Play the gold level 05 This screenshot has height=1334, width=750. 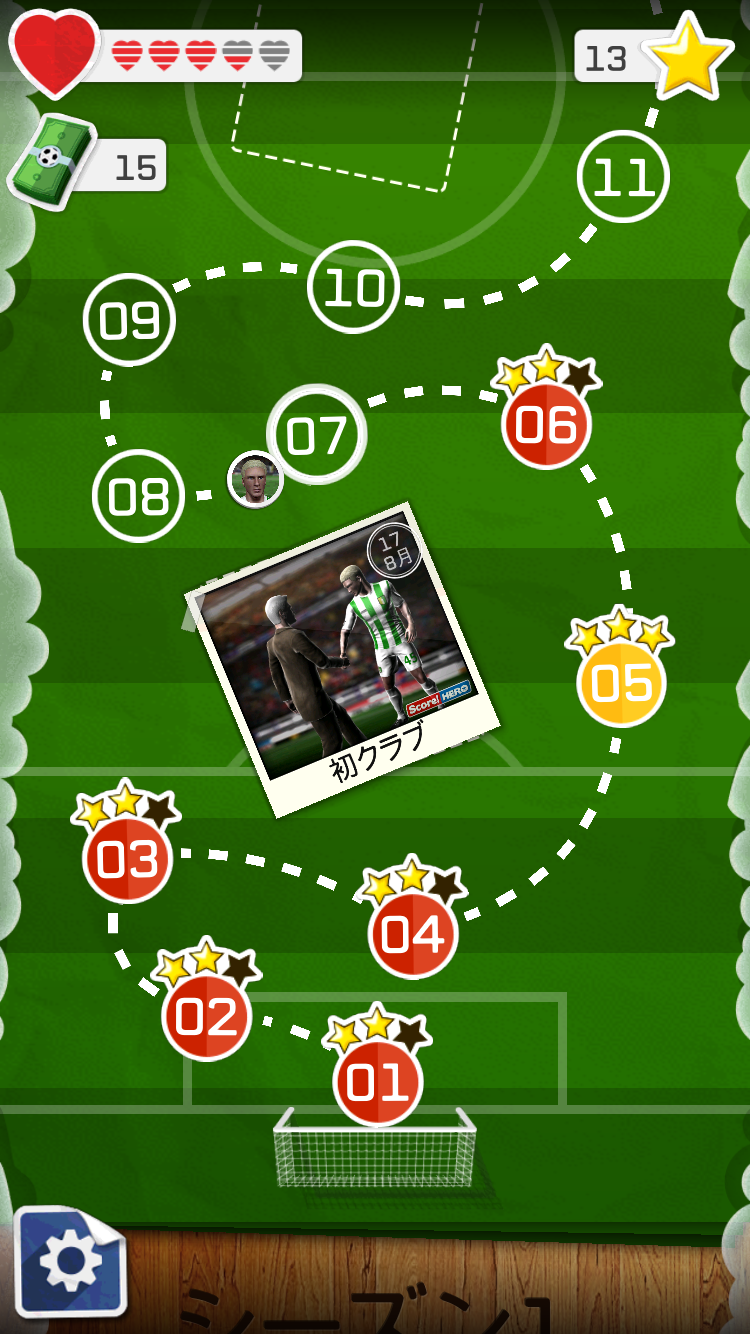pyautogui.click(x=621, y=684)
